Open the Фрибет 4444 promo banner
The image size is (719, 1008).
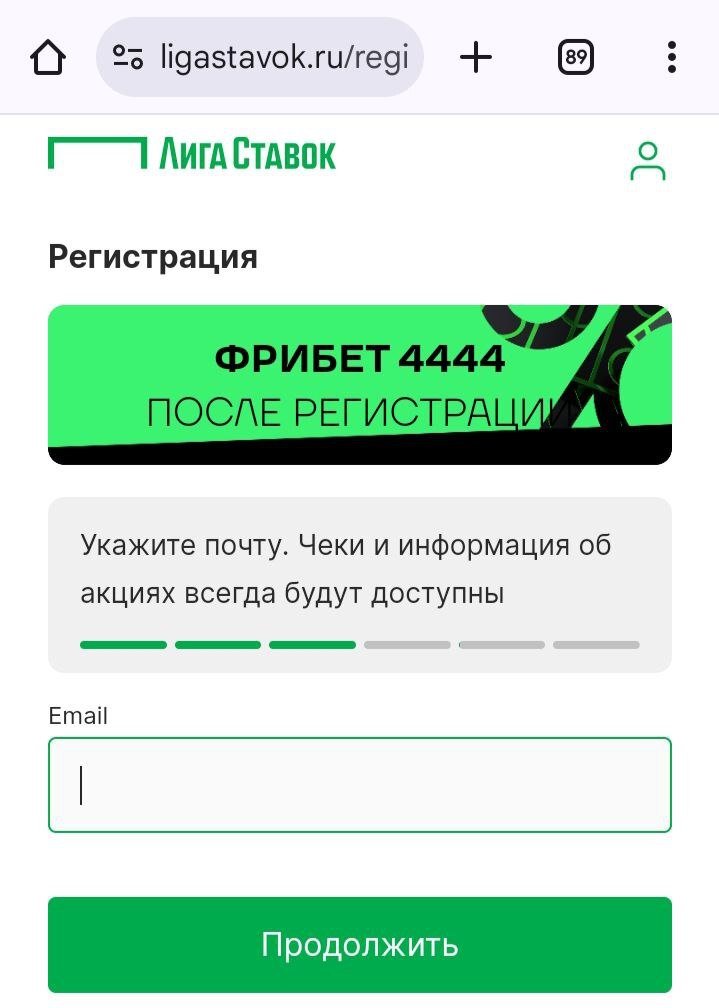point(360,385)
